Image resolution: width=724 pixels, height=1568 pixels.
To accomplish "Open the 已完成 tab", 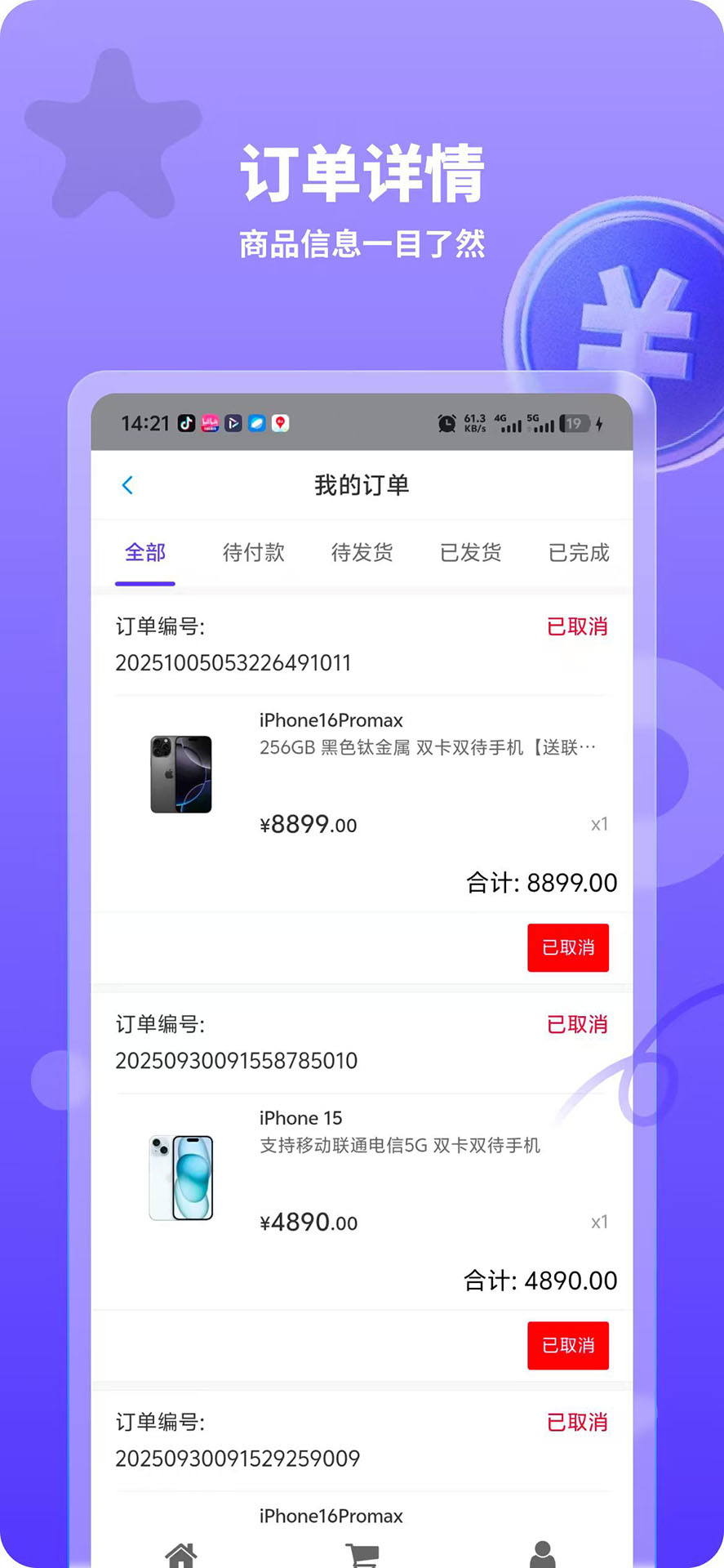I will [x=578, y=553].
